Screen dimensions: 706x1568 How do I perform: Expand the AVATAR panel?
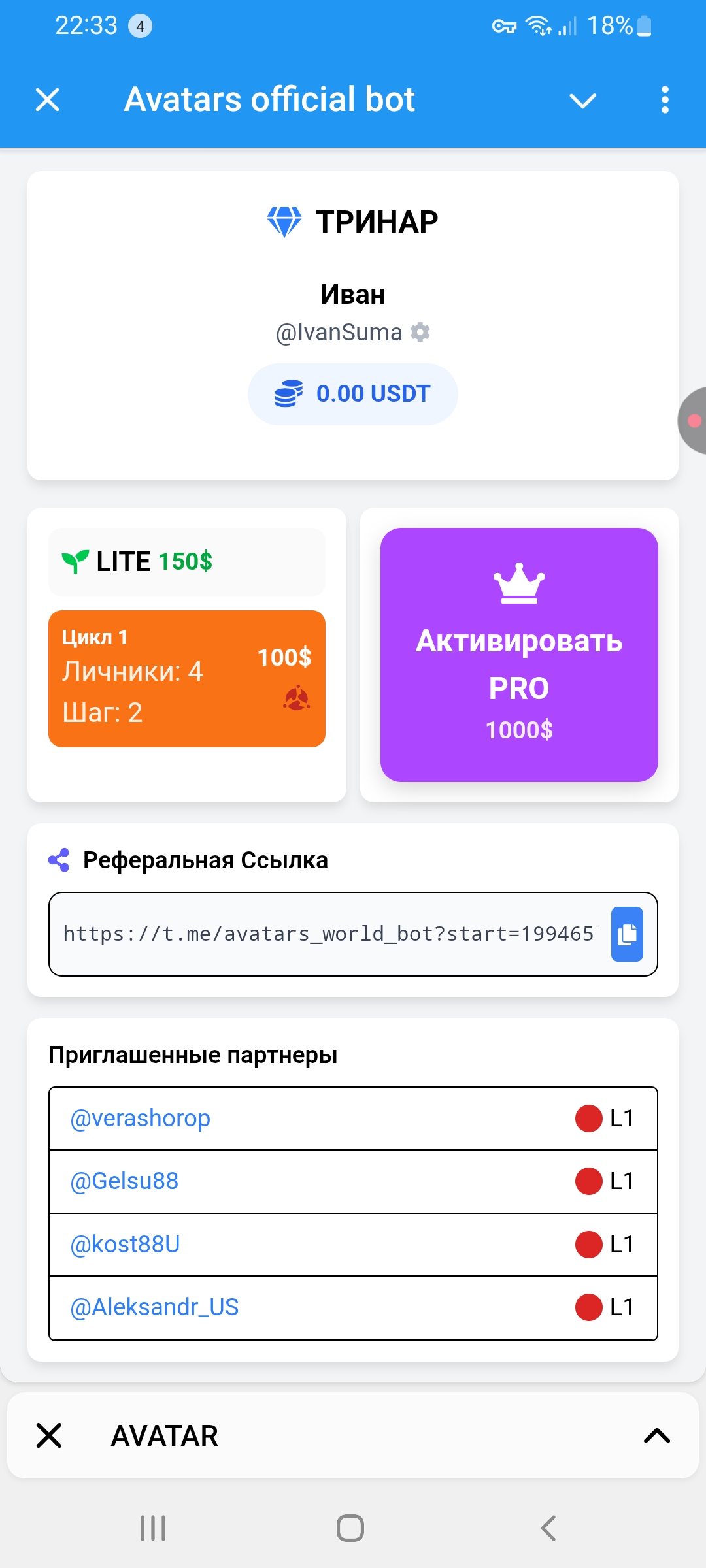pyautogui.click(x=657, y=1435)
